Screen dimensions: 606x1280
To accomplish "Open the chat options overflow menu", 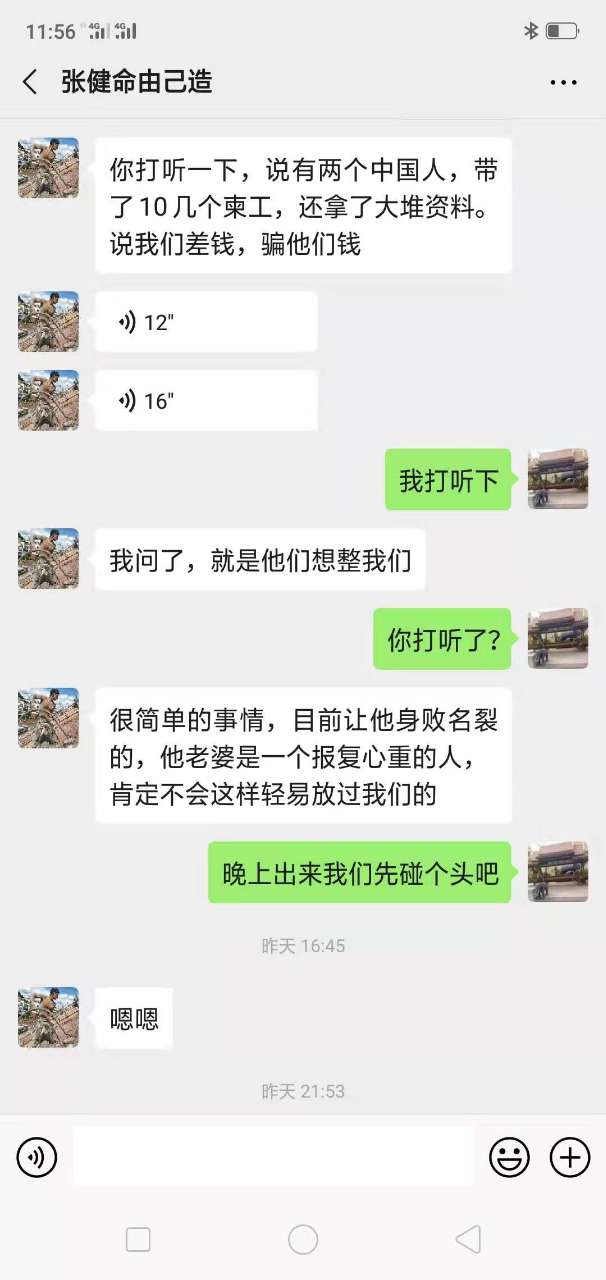I will point(563,83).
